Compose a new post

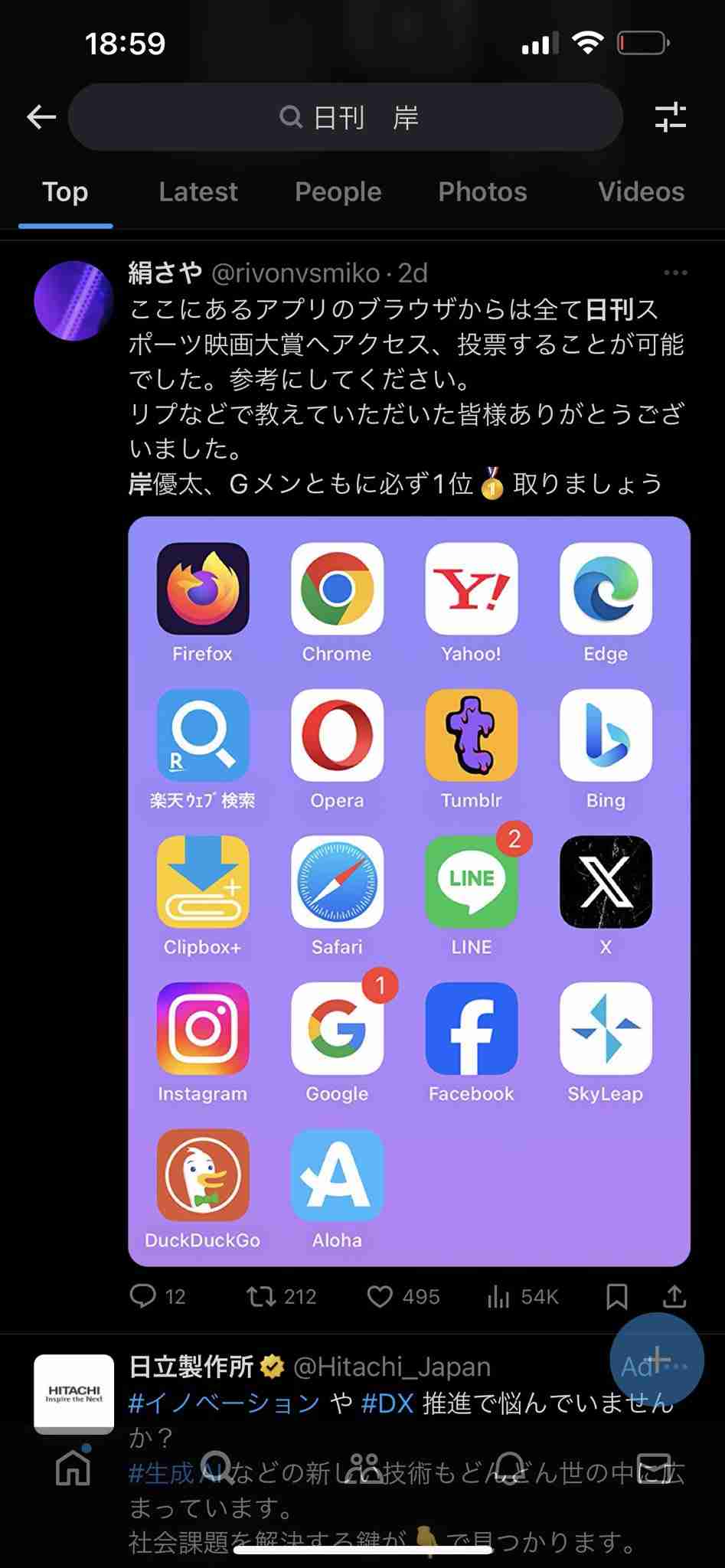657,1359
